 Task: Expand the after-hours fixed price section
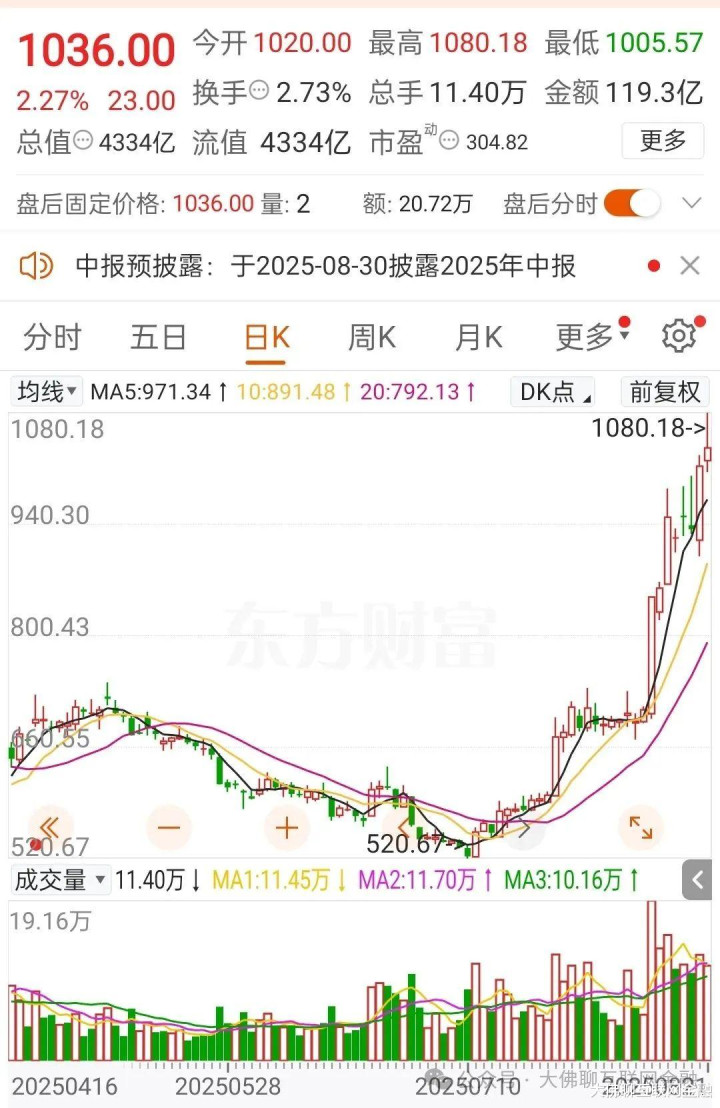click(x=691, y=204)
